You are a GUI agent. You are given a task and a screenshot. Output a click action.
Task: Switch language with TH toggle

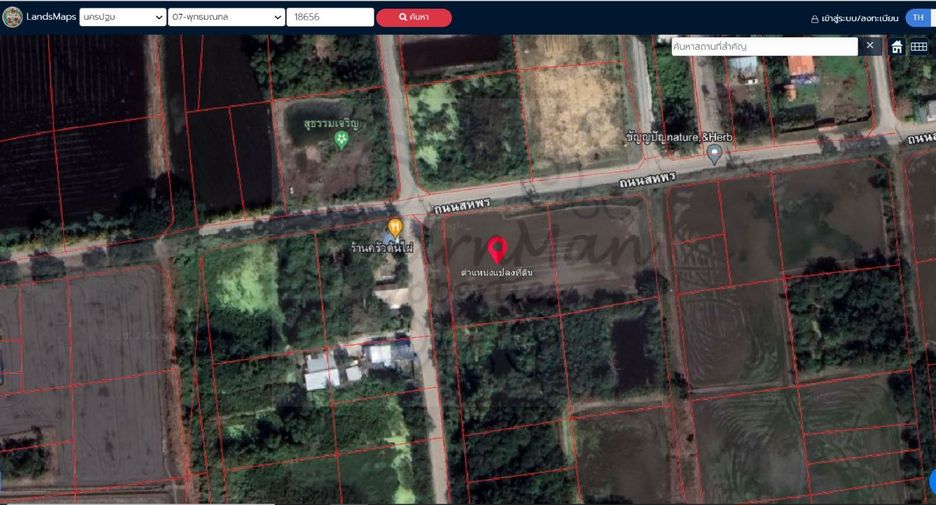coord(919,17)
